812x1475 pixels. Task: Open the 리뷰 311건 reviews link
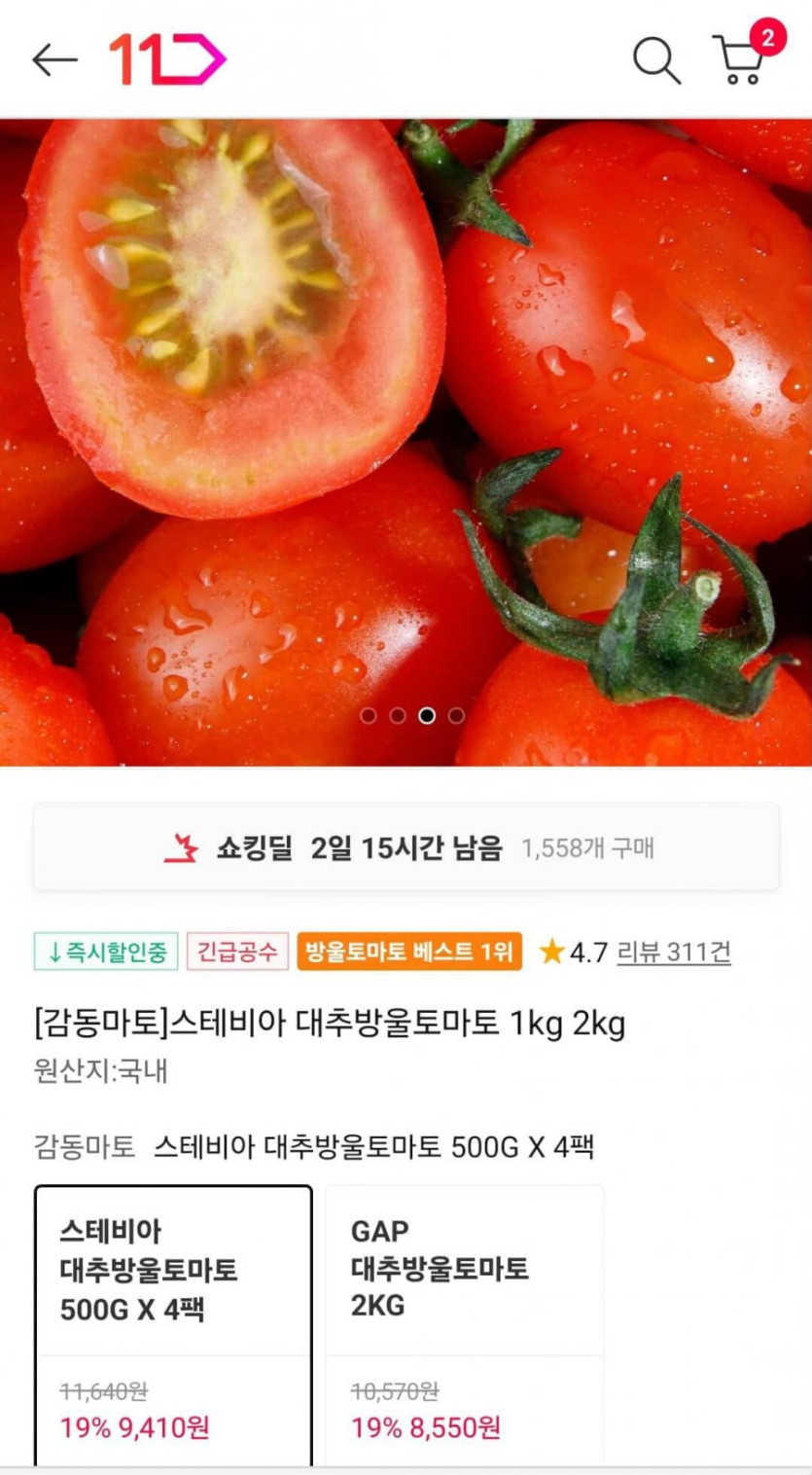click(x=674, y=952)
